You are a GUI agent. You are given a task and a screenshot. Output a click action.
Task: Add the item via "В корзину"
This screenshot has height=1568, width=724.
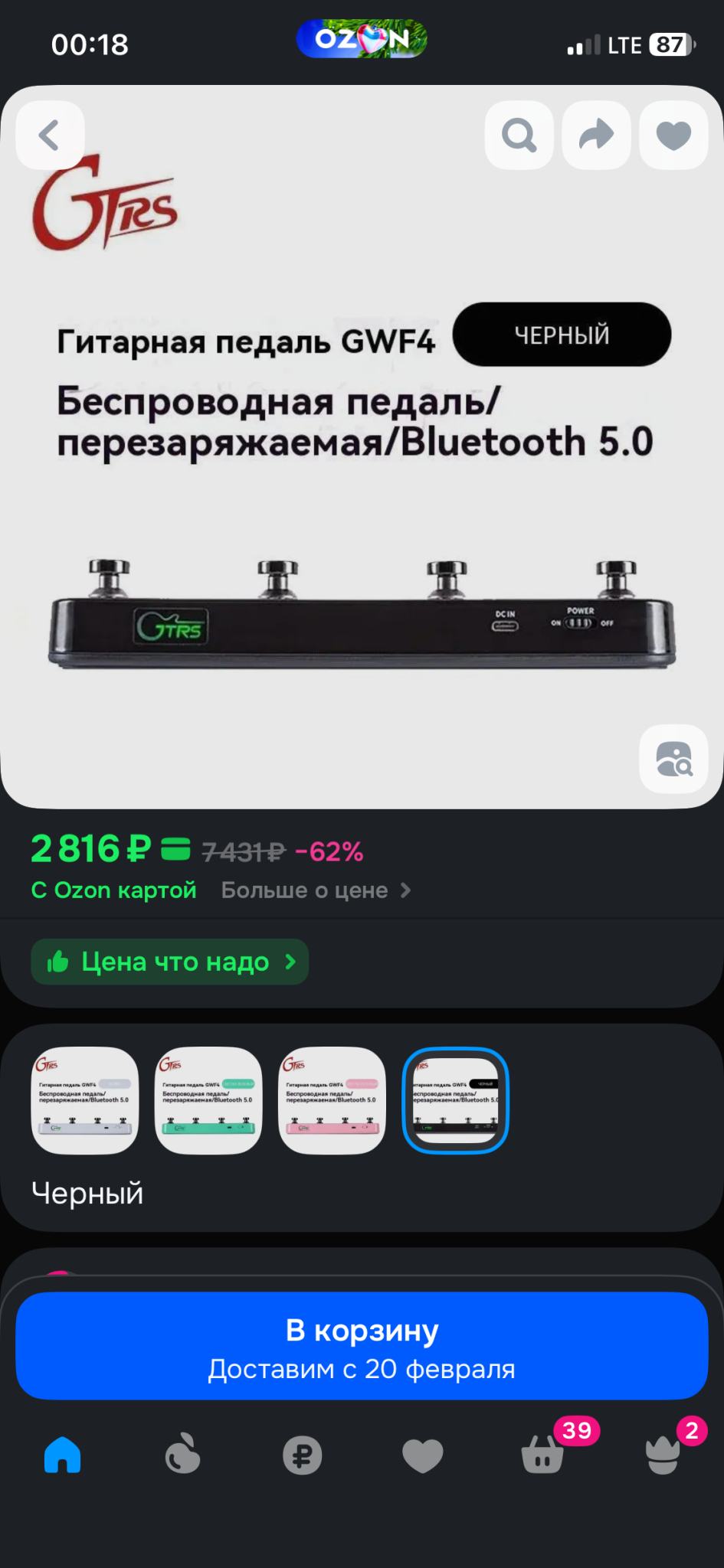point(362,1346)
